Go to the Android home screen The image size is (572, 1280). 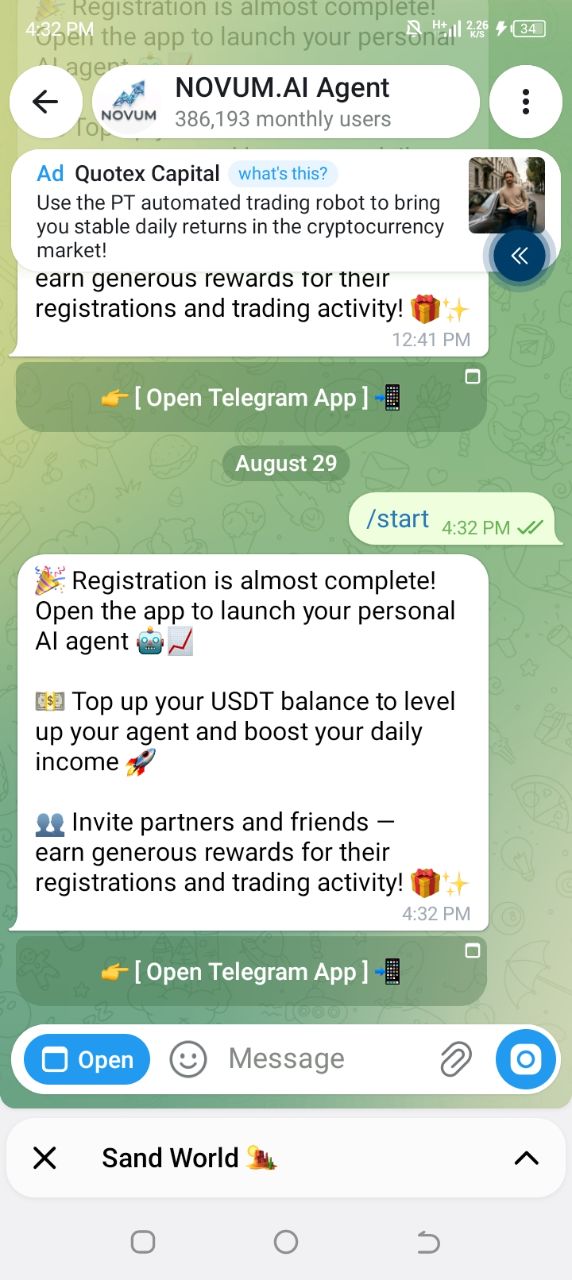click(286, 1242)
